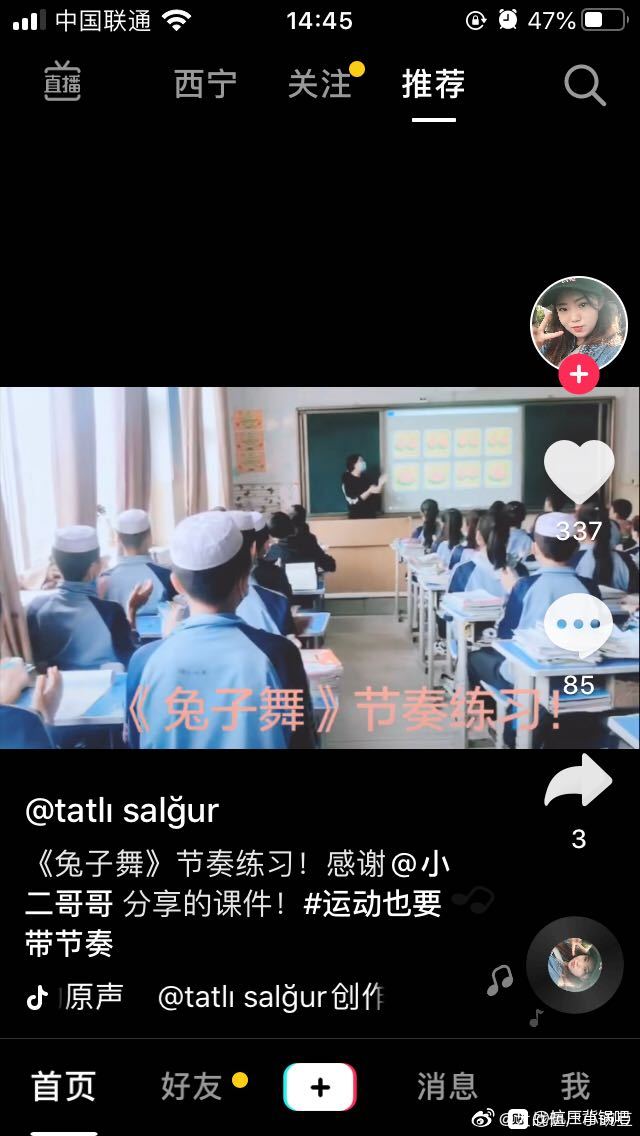This screenshot has height=1136, width=640.
Task: Open the 85 comments
Action: tap(578, 625)
